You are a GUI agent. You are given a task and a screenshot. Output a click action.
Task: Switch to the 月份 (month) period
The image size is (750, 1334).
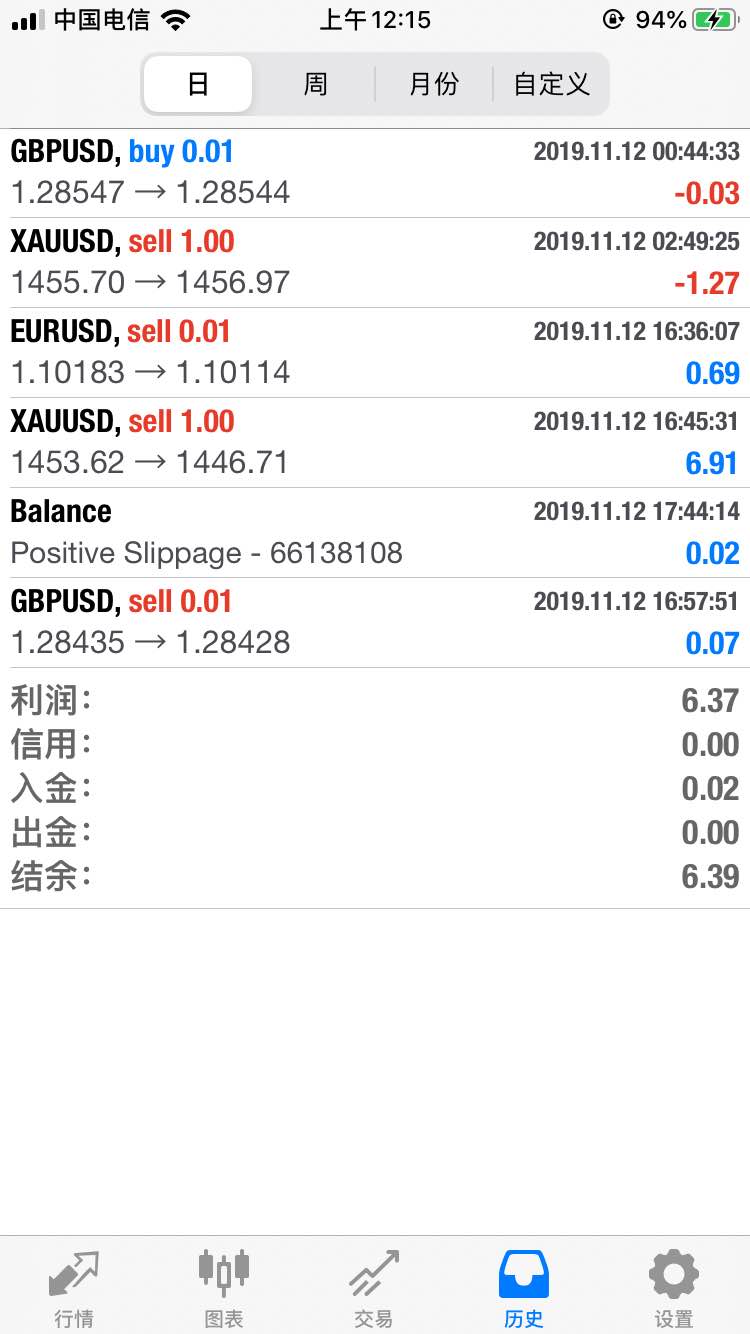[433, 84]
